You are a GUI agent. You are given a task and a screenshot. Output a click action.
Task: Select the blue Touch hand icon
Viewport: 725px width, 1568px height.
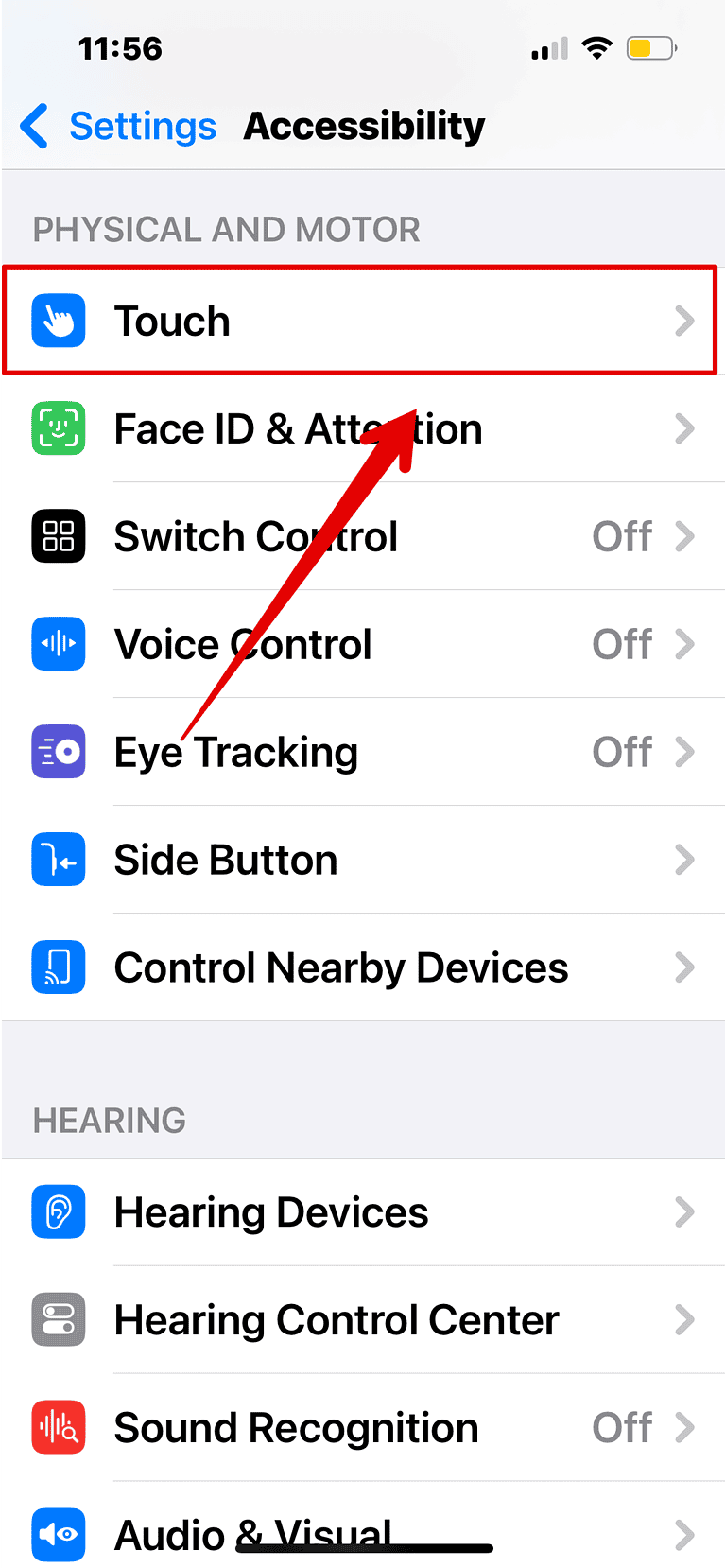point(58,320)
